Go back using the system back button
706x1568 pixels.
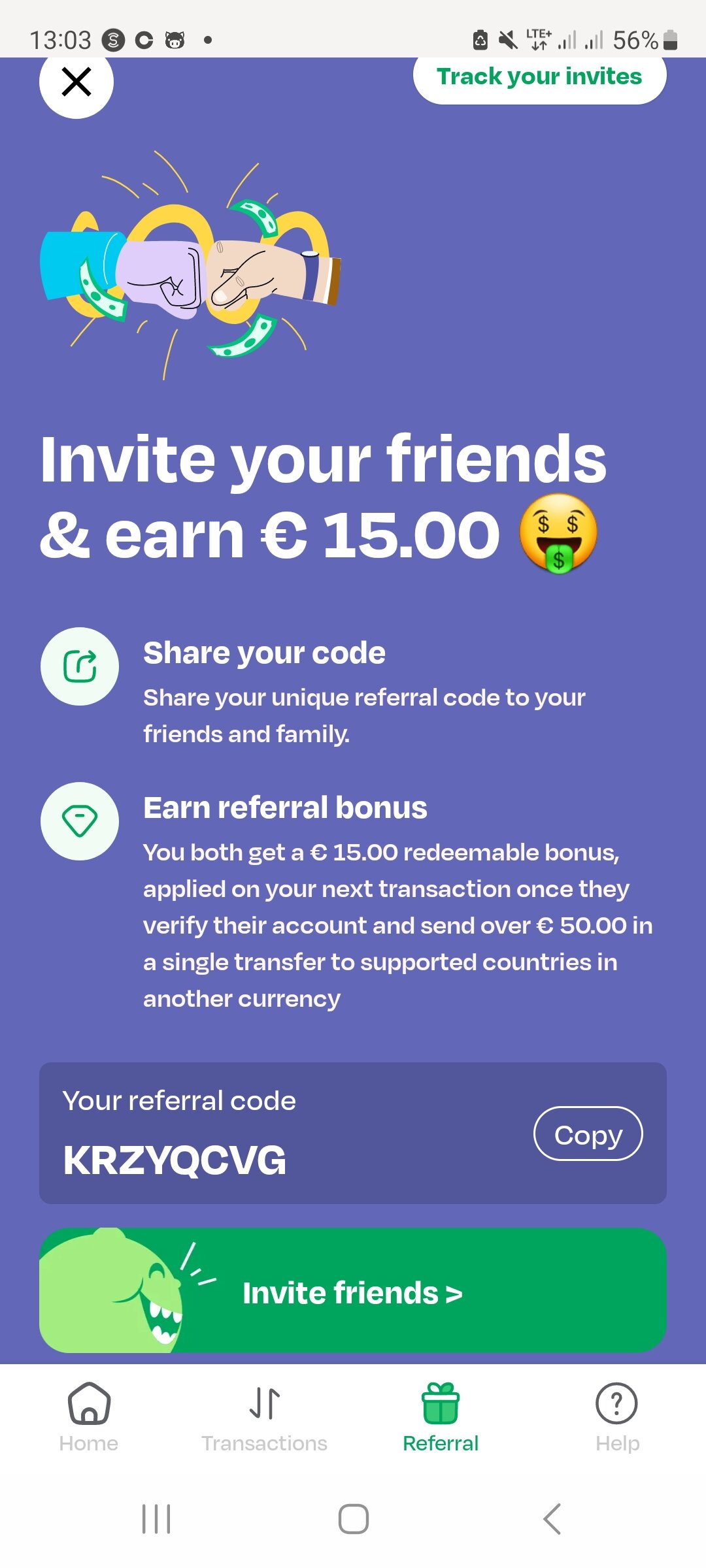click(552, 1519)
